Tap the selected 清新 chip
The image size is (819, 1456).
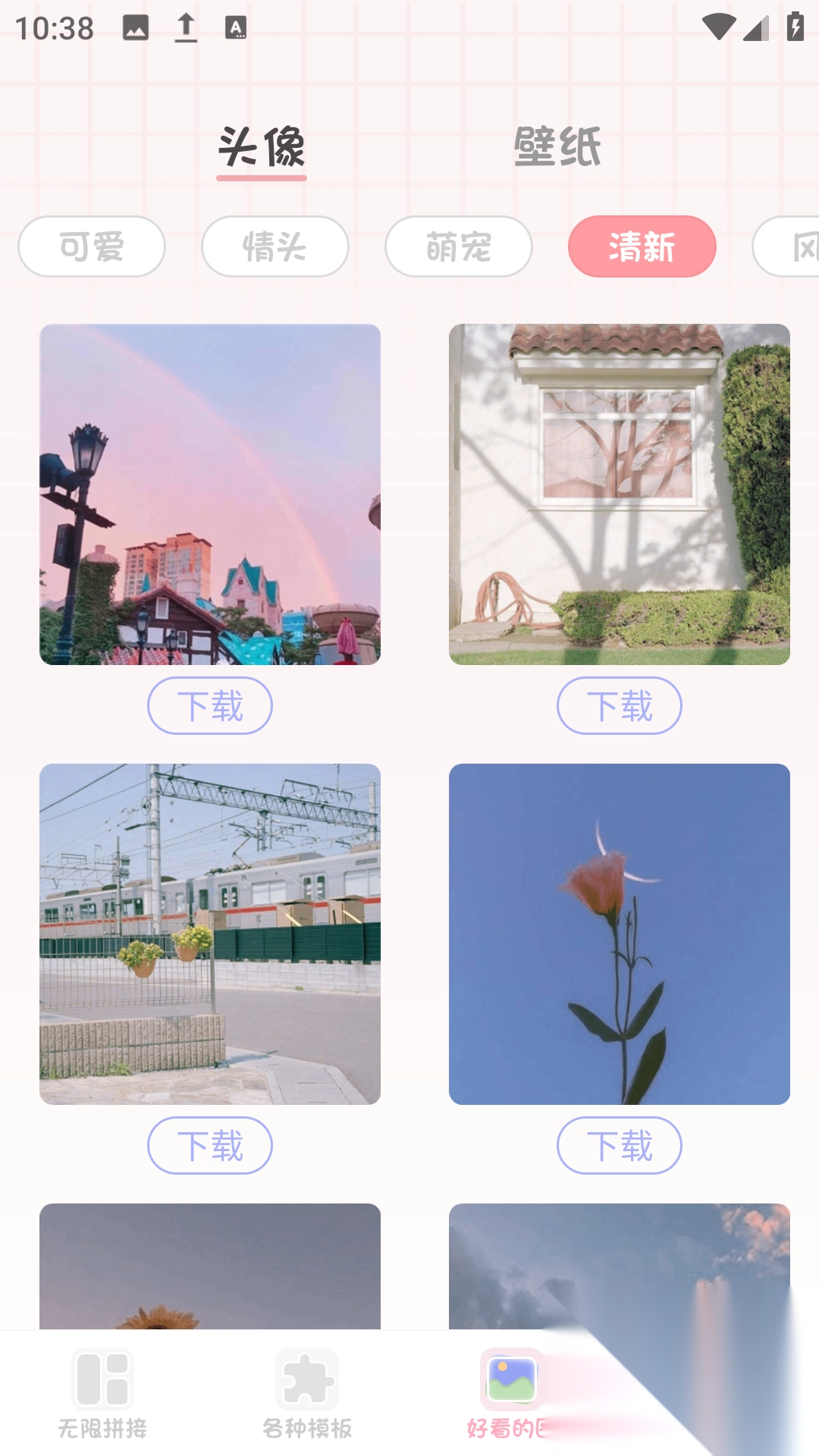642,247
